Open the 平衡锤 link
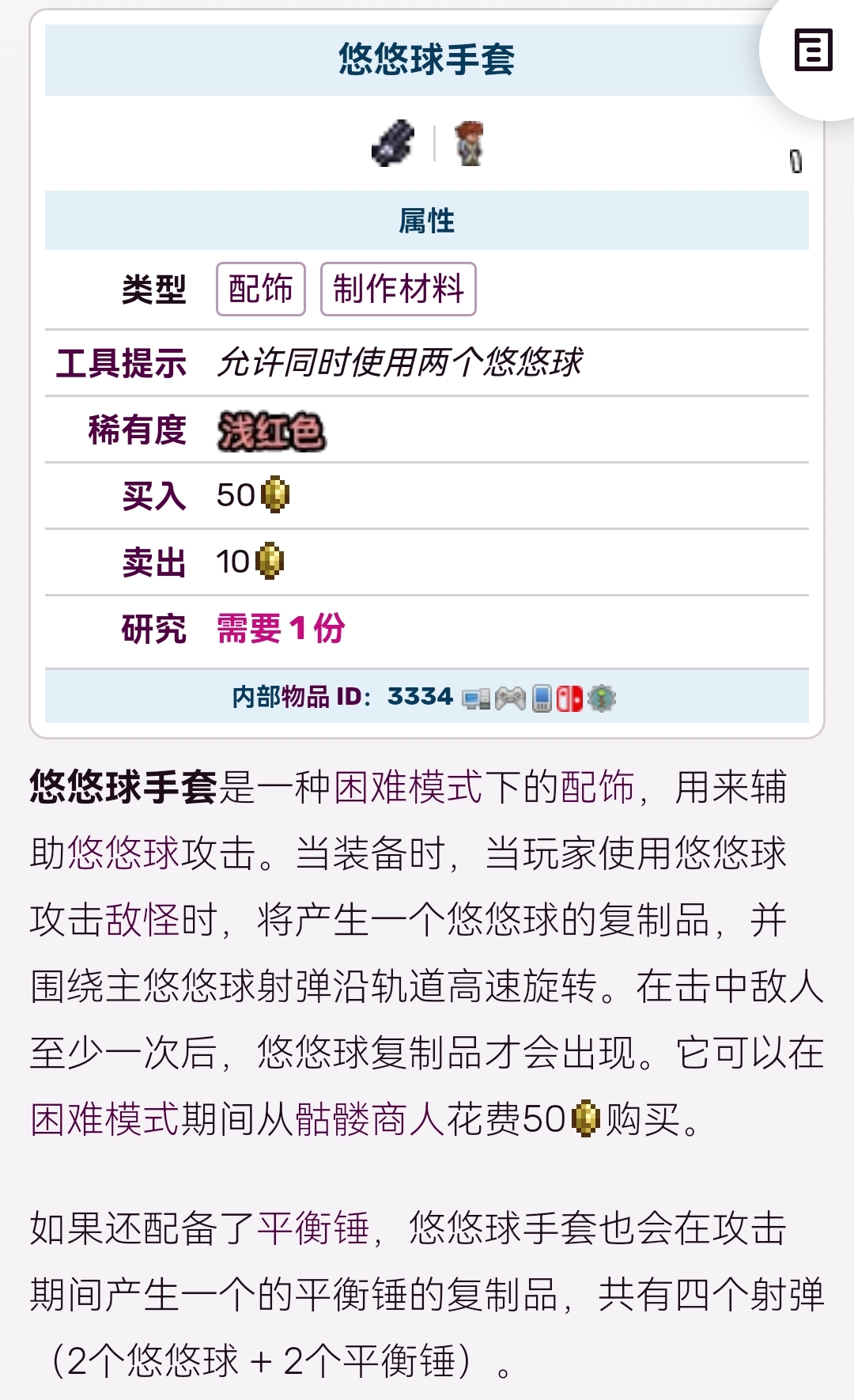 tap(314, 1228)
